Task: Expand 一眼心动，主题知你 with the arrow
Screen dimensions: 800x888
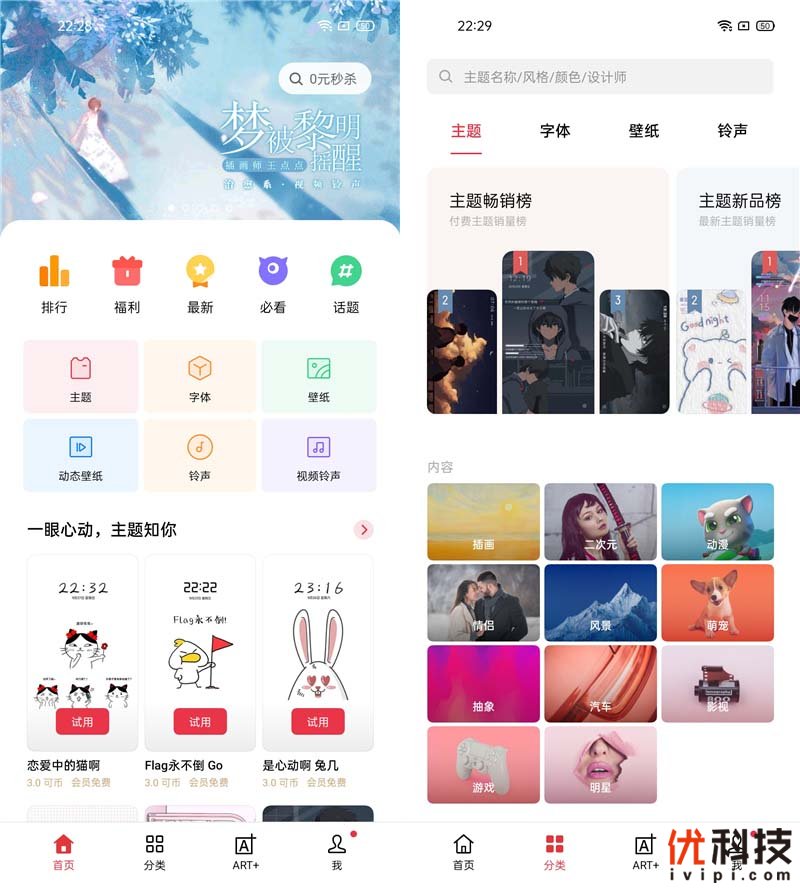Action: coord(364,530)
